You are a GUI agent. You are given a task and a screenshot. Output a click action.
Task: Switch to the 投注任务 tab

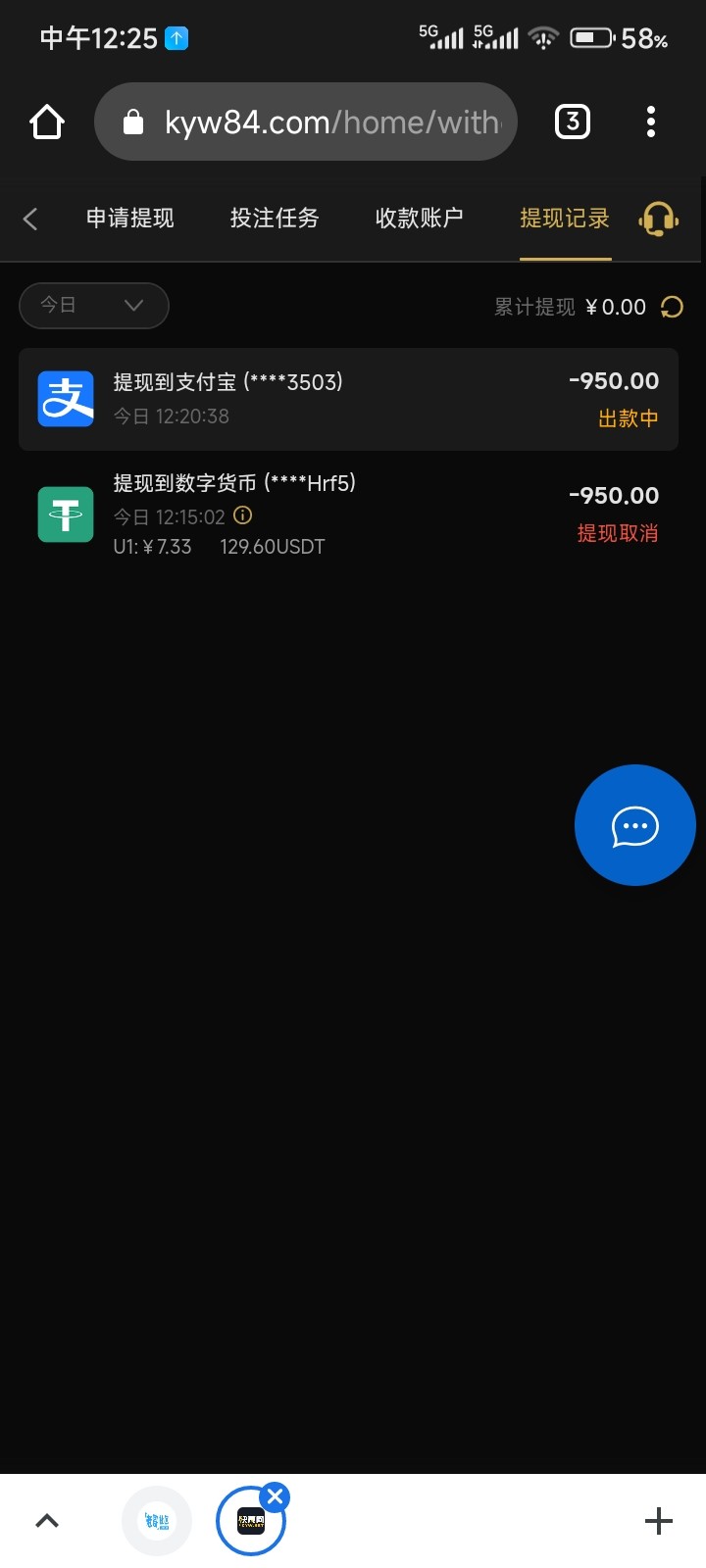[275, 218]
